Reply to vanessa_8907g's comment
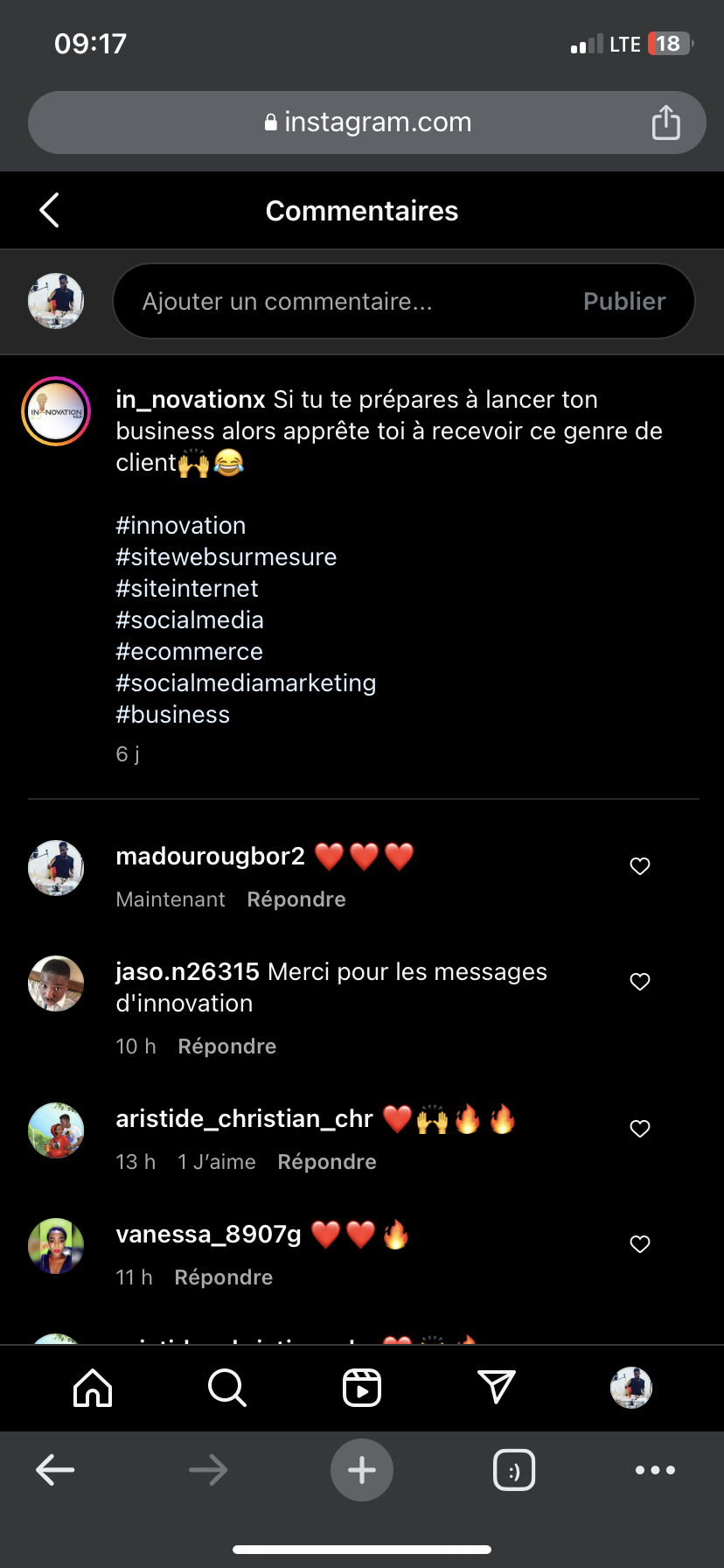 (x=224, y=1277)
